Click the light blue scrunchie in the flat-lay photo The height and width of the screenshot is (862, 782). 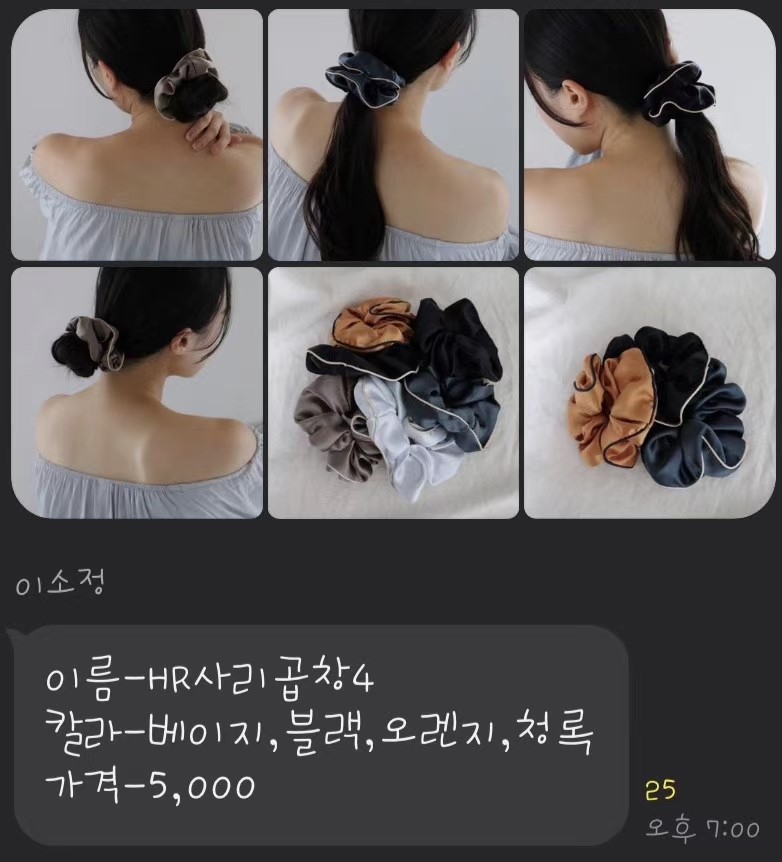click(395, 446)
